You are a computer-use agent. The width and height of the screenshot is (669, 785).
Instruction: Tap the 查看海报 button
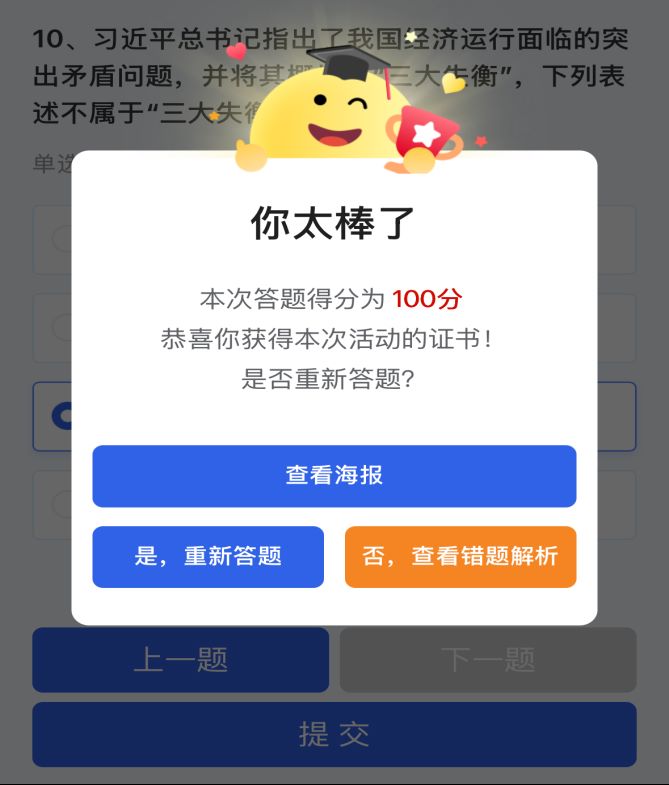coord(334,476)
